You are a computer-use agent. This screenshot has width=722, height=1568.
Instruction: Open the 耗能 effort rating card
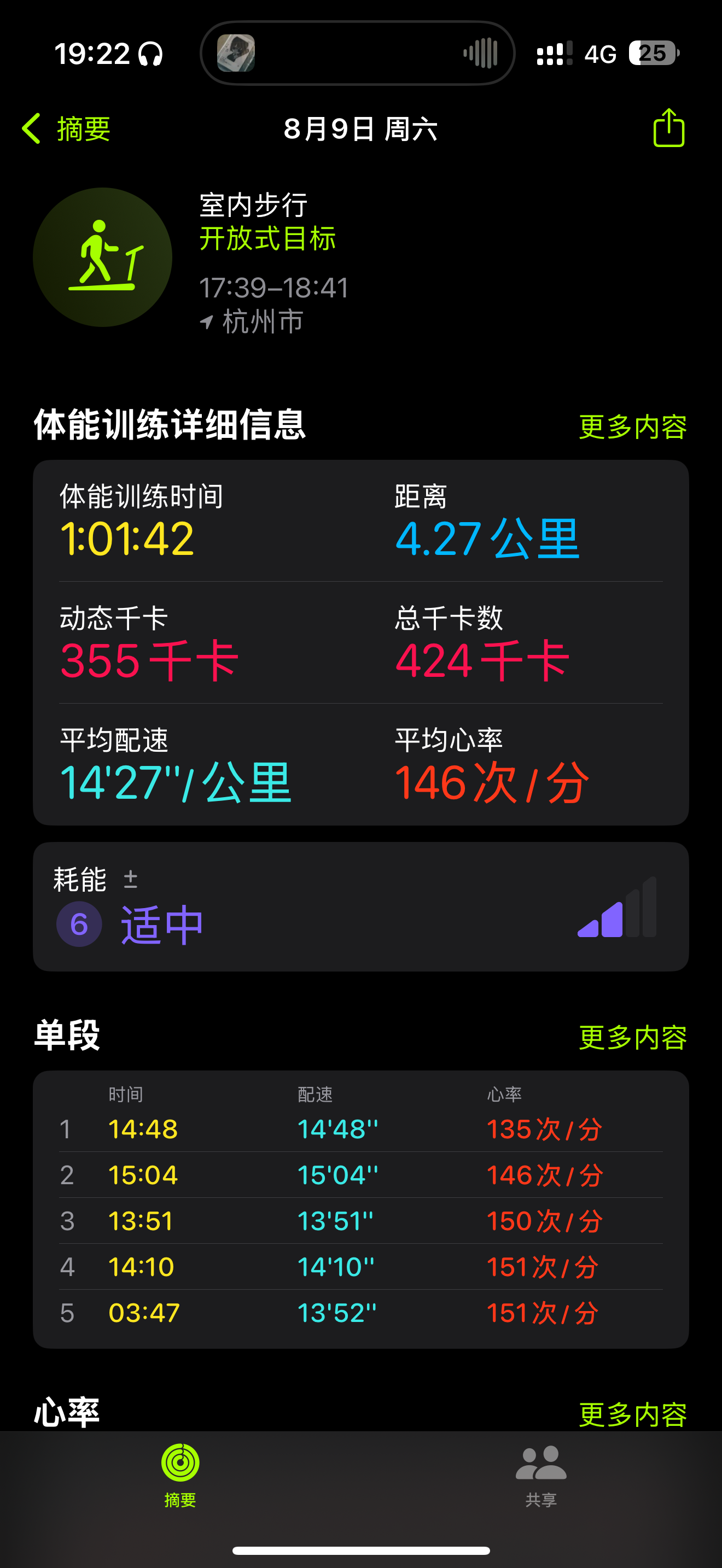[x=361, y=907]
